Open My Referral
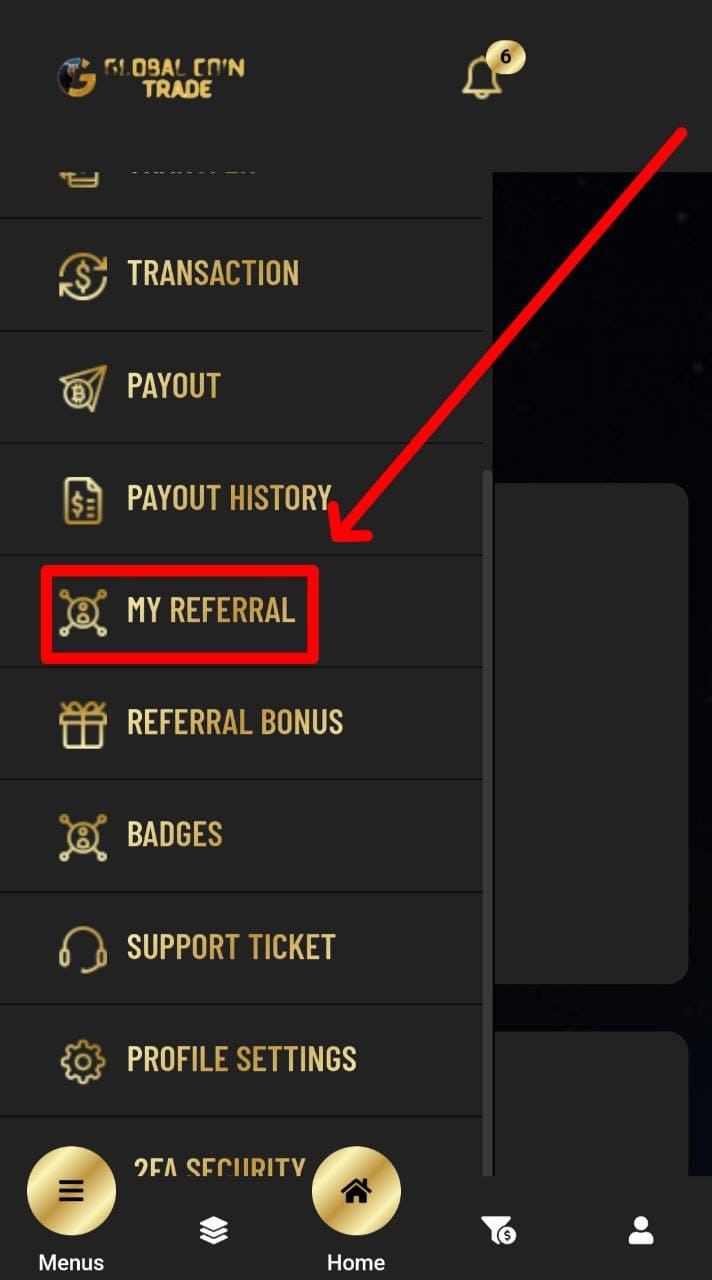The width and height of the screenshot is (712, 1280). pyautogui.click(x=241, y=611)
